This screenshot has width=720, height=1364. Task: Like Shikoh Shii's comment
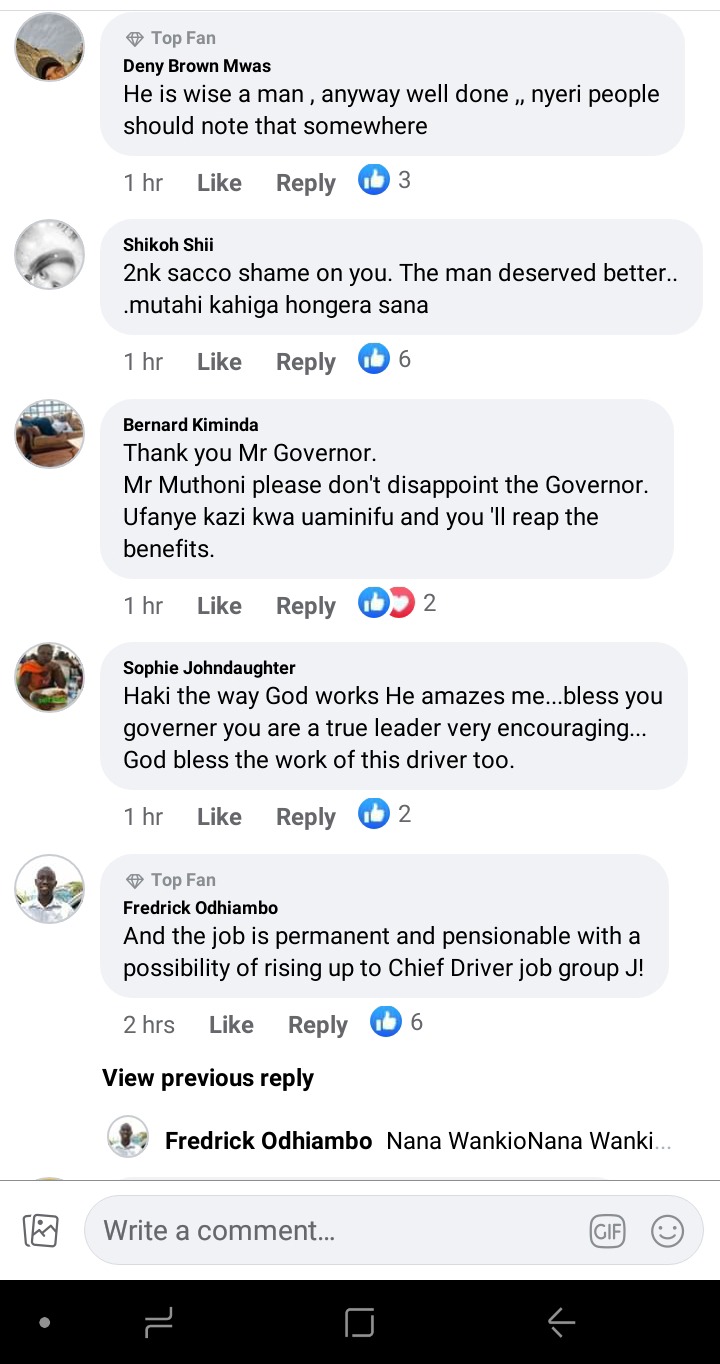point(219,362)
